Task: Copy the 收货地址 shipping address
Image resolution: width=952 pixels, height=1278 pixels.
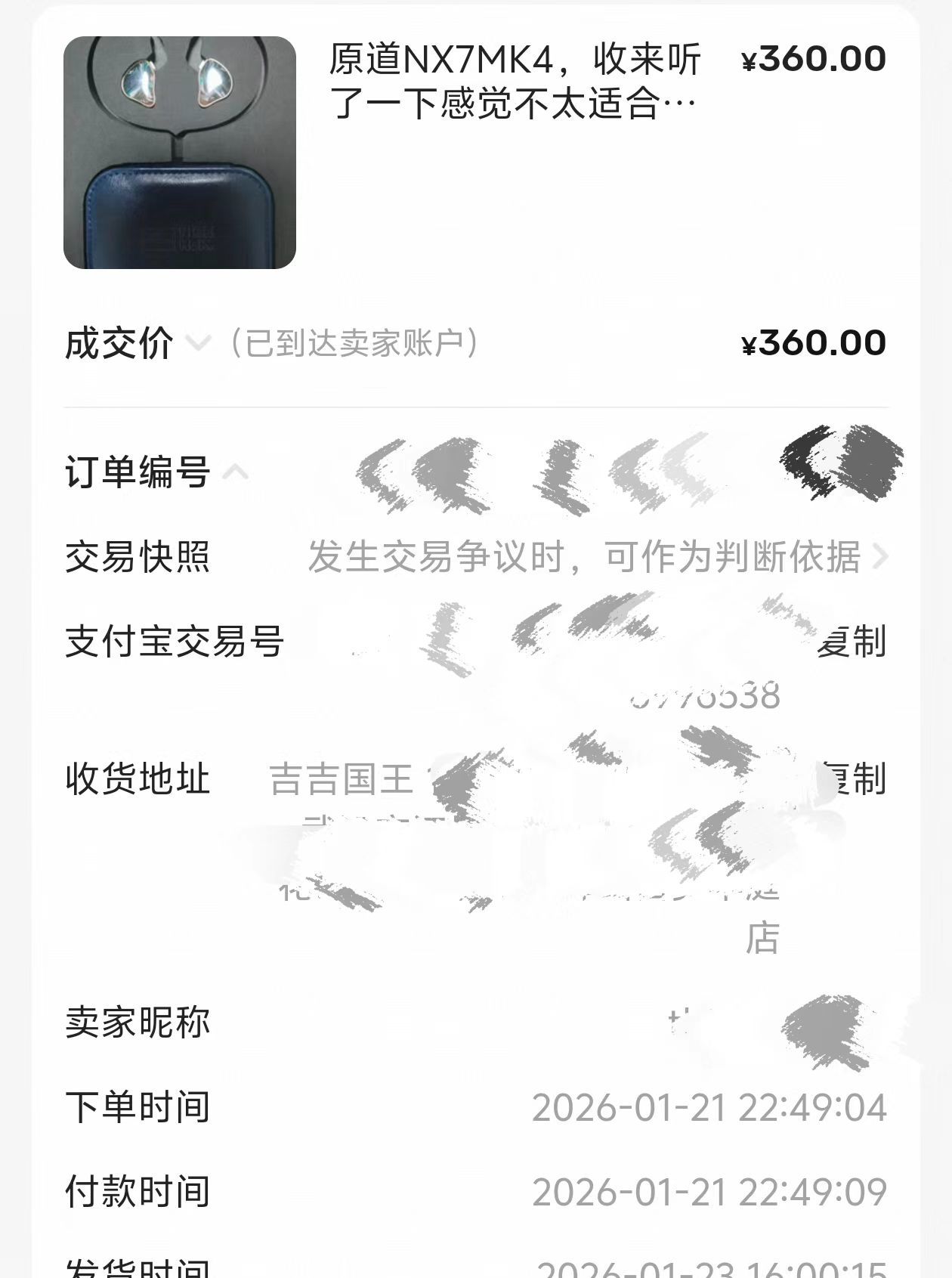Action: (855, 779)
